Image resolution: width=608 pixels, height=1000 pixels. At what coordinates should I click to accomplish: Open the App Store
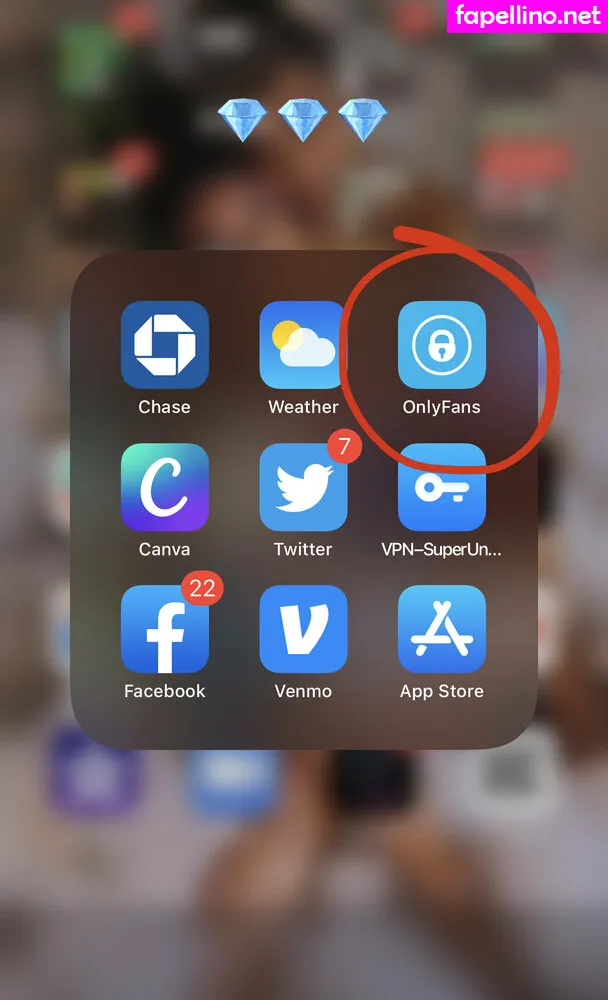(441, 629)
